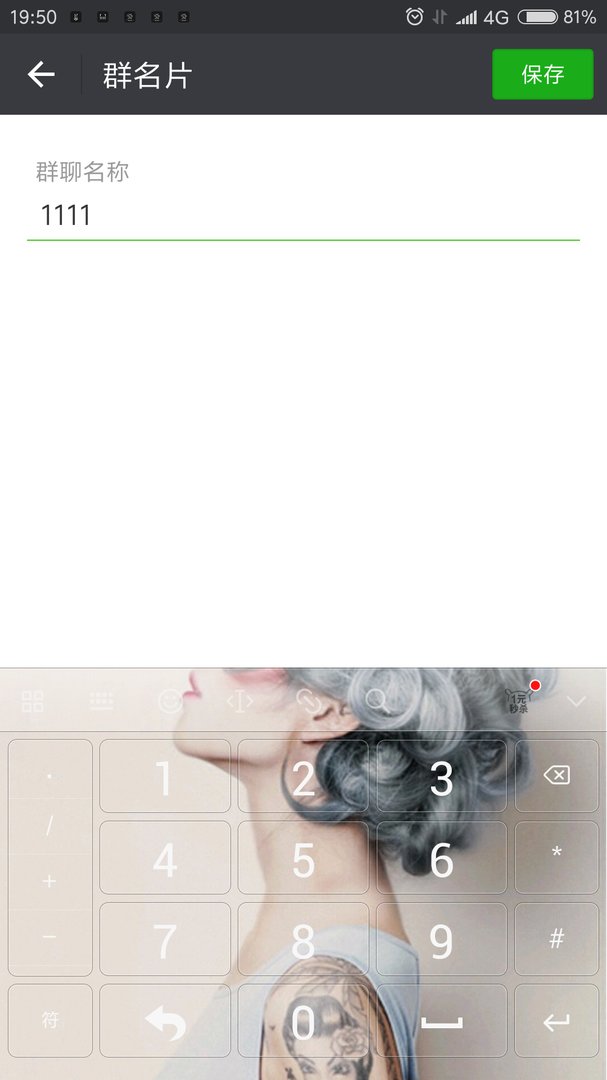Hit backspace on the keyboard
This screenshot has width=607, height=1080.
tap(556, 776)
